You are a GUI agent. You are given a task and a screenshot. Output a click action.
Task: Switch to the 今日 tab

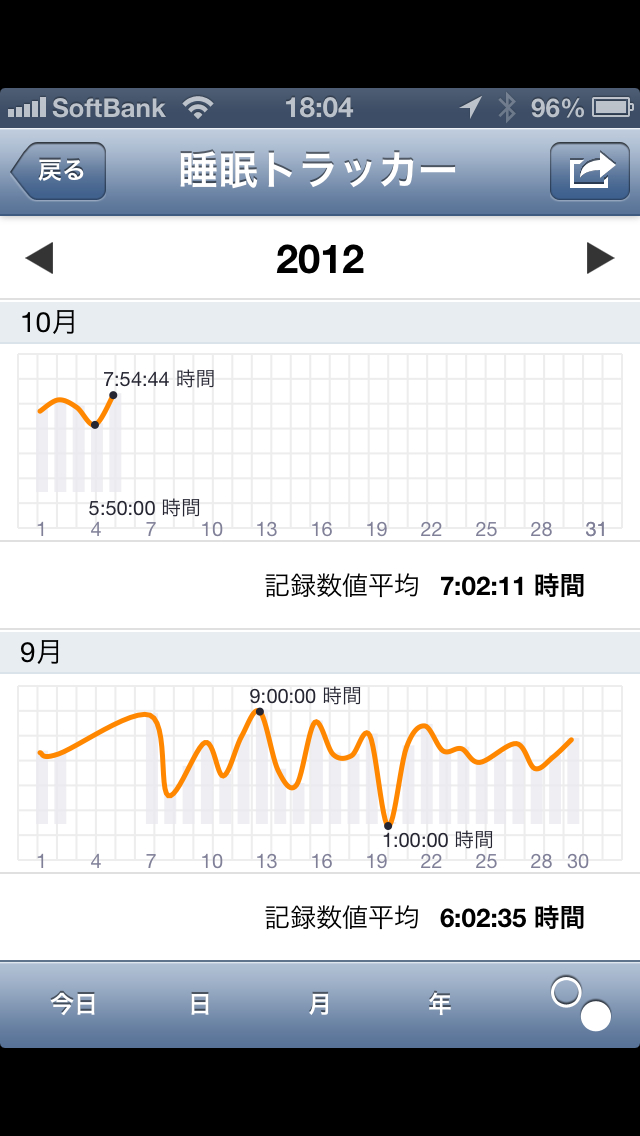coord(74,1004)
